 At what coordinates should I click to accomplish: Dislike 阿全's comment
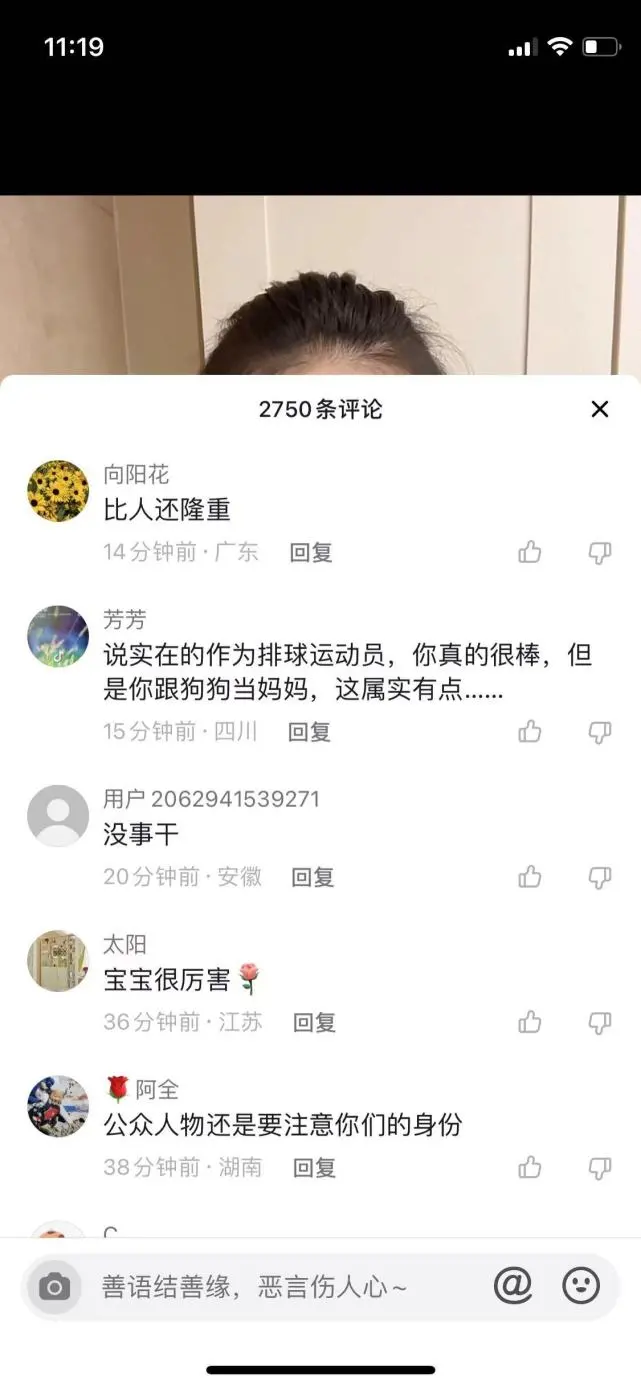tap(600, 1167)
